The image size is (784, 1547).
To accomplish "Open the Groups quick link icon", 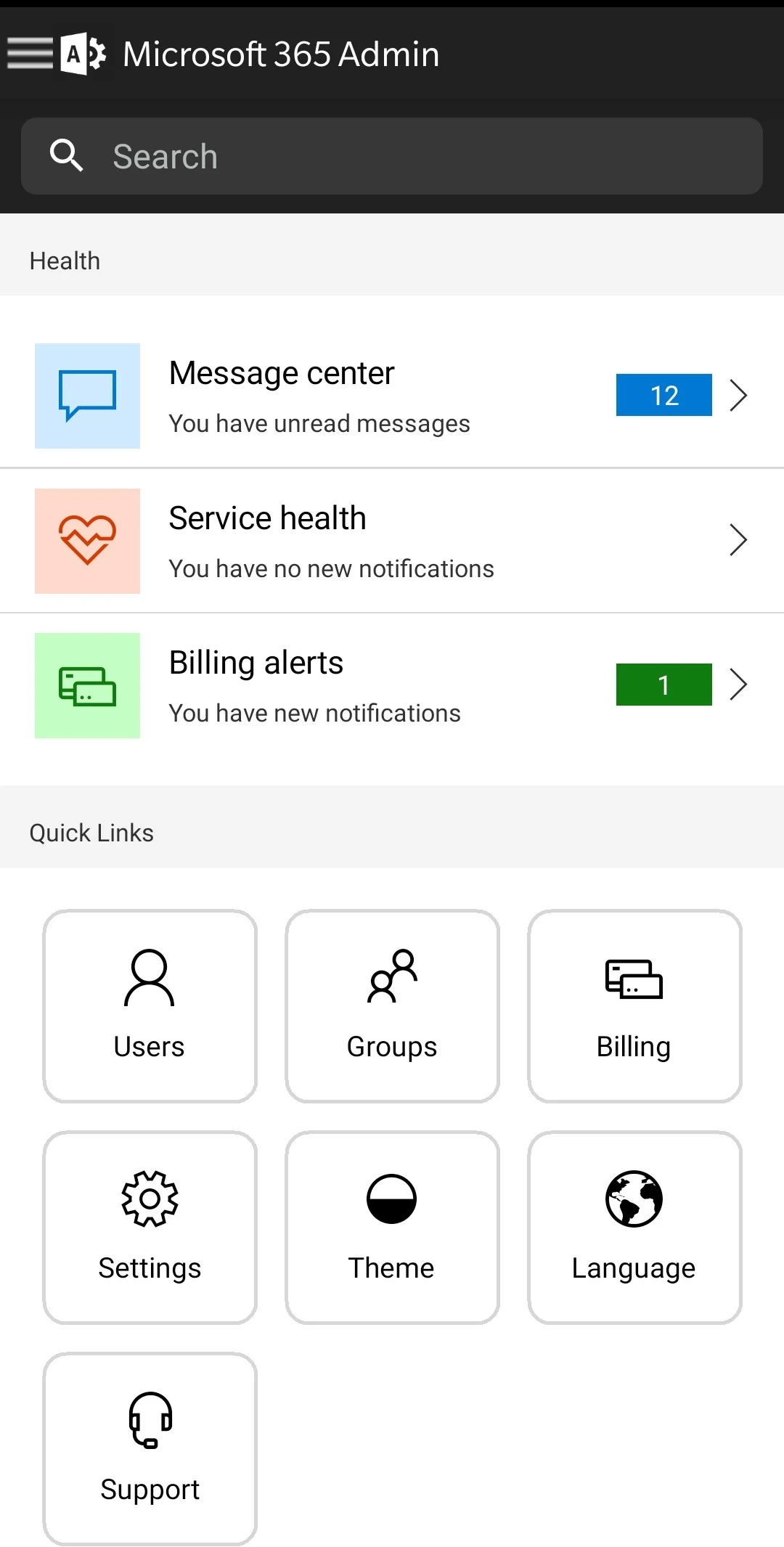I will (x=392, y=978).
